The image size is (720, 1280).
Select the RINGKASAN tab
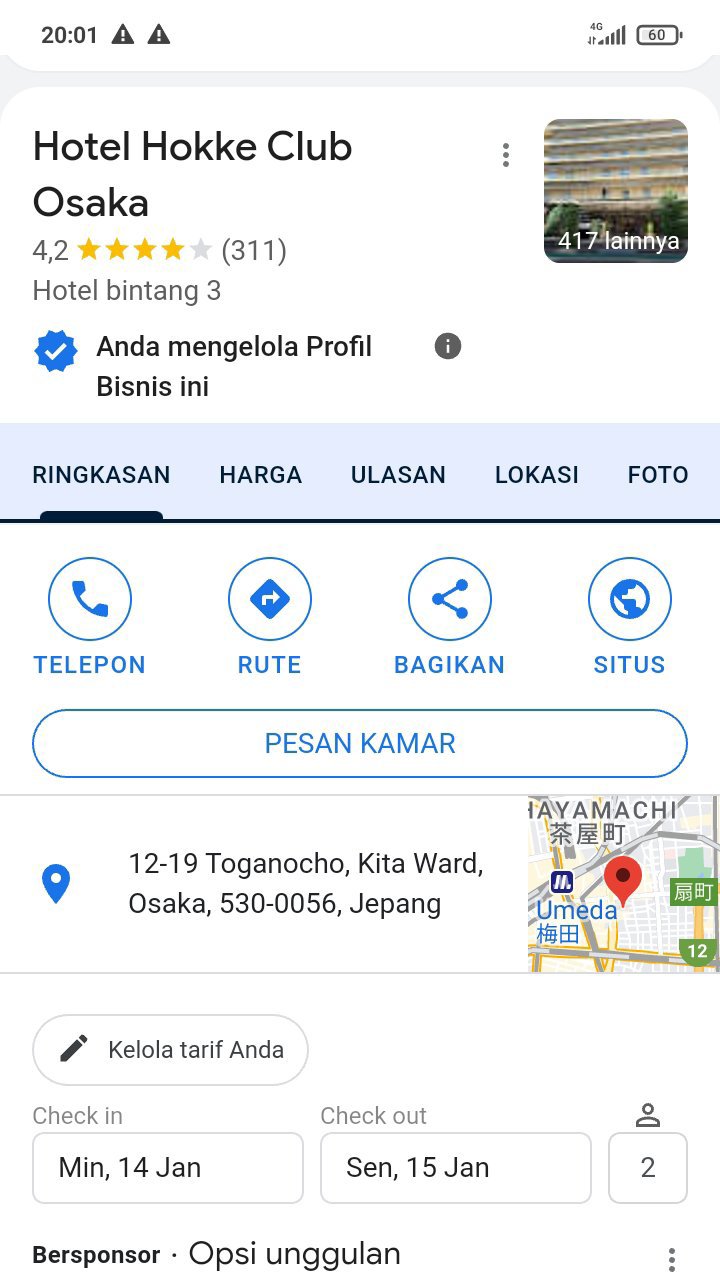click(101, 475)
